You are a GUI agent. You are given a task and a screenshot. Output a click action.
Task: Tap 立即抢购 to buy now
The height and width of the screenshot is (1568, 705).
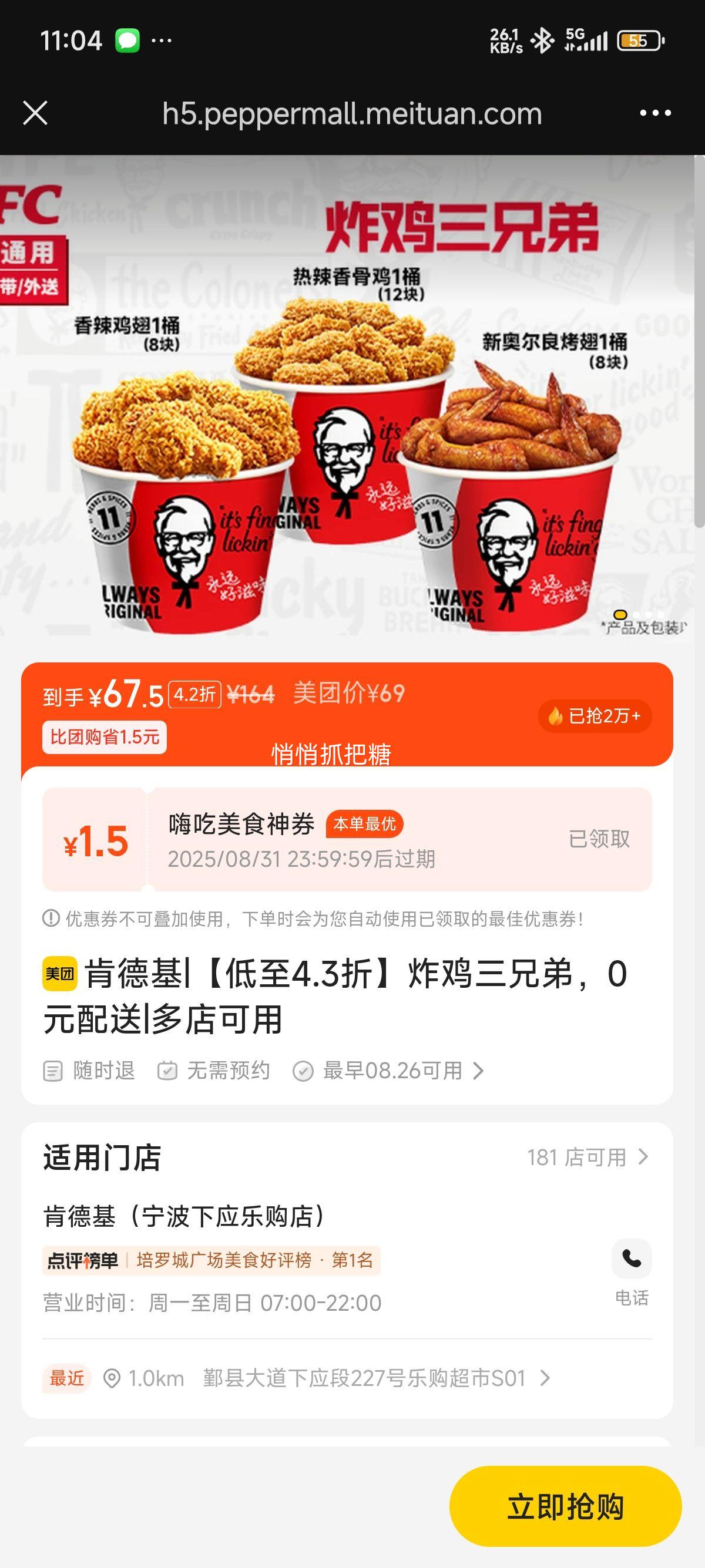tap(565, 1506)
